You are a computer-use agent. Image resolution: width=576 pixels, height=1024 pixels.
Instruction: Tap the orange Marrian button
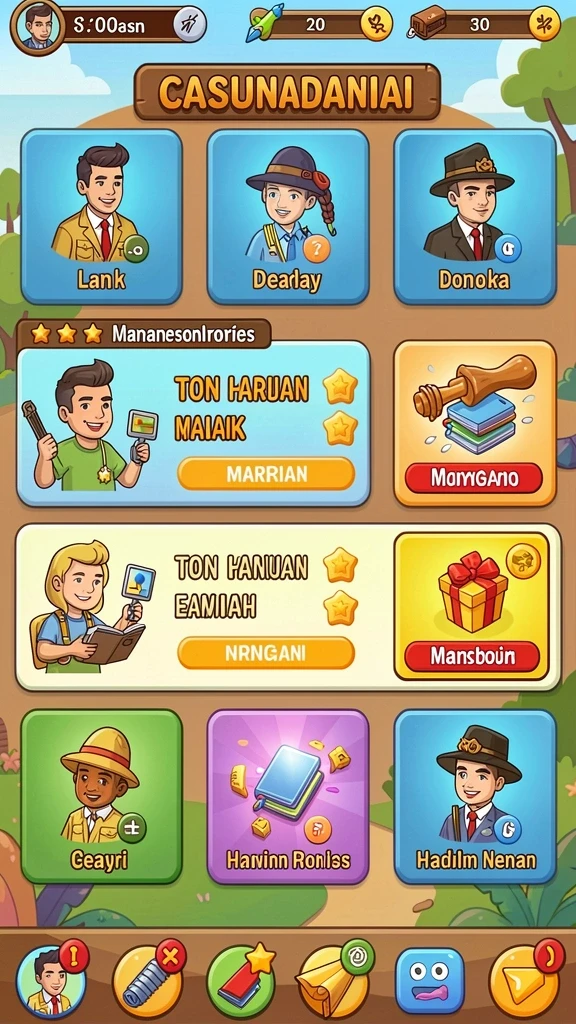266,473
